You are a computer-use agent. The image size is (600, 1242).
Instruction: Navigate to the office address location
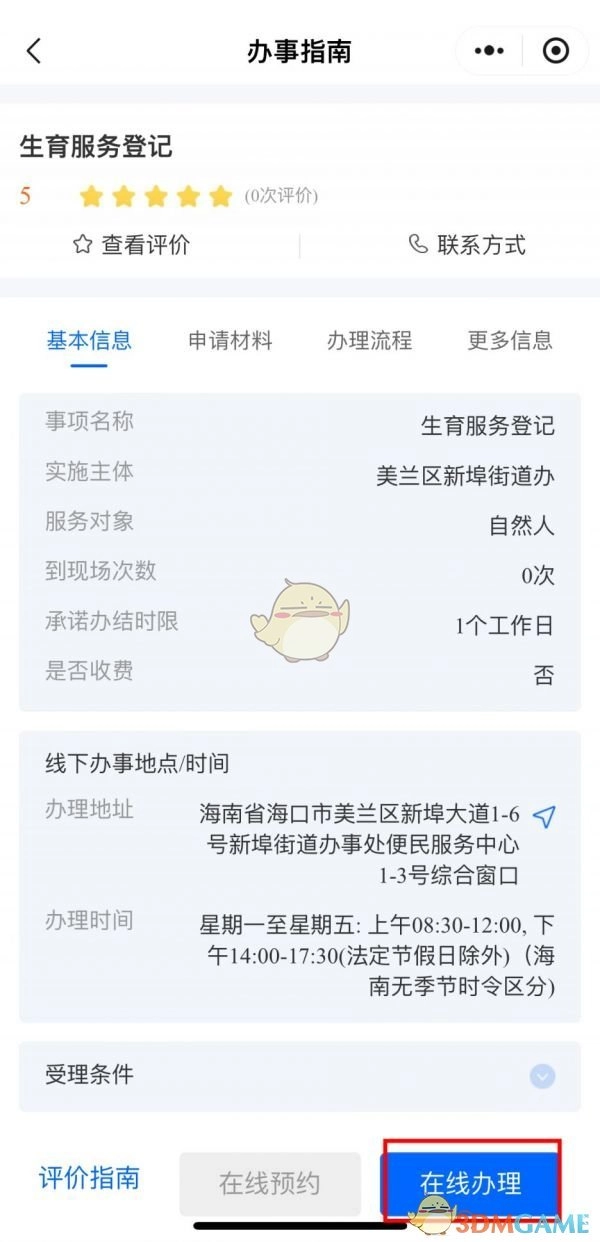543,816
